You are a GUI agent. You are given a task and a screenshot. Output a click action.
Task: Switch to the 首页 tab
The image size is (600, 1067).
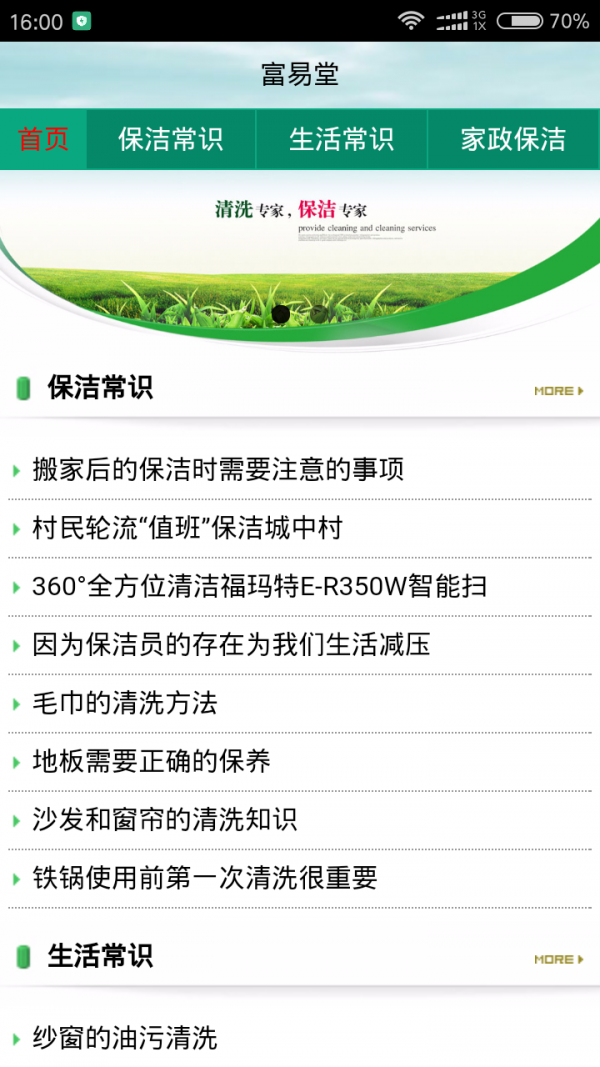(44, 139)
